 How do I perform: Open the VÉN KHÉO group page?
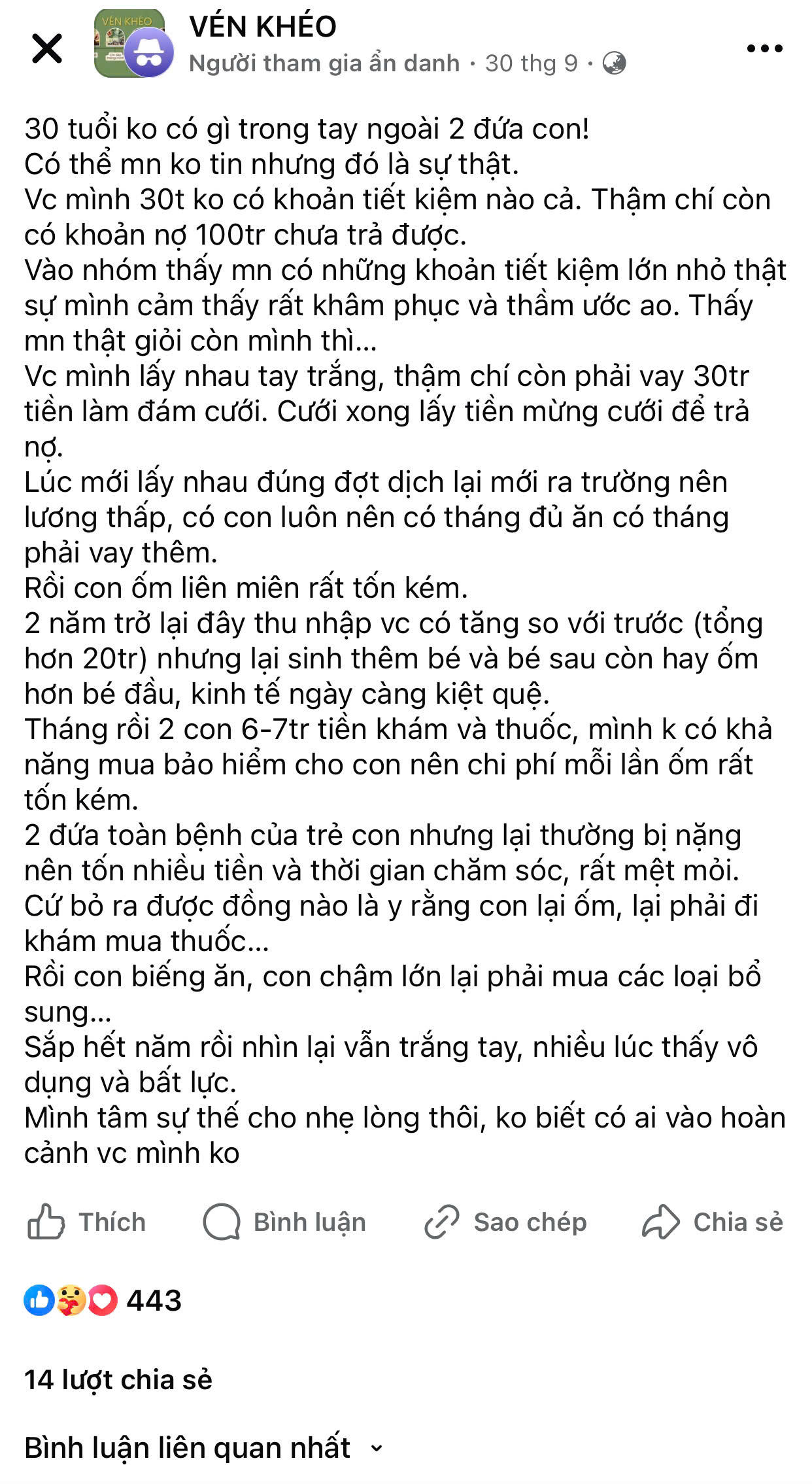tap(263, 27)
